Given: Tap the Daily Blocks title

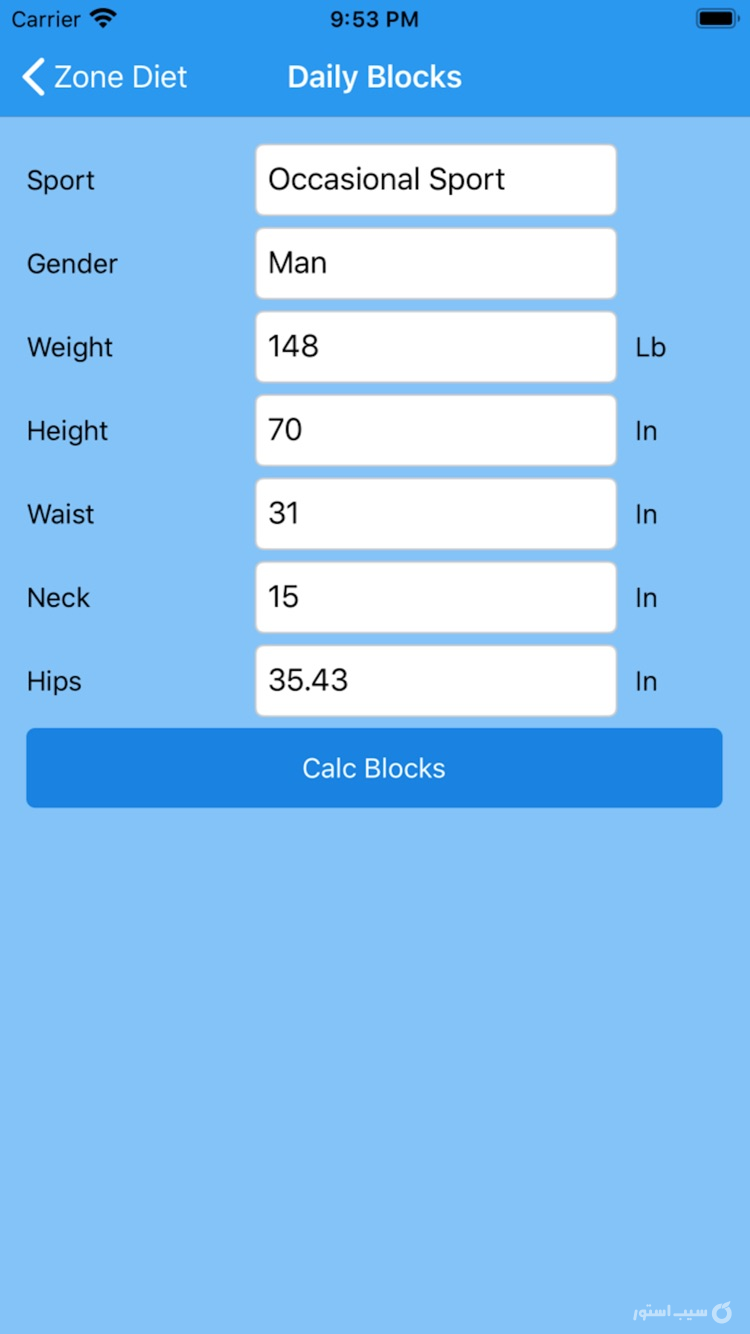Looking at the screenshot, I should tap(374, 77).
